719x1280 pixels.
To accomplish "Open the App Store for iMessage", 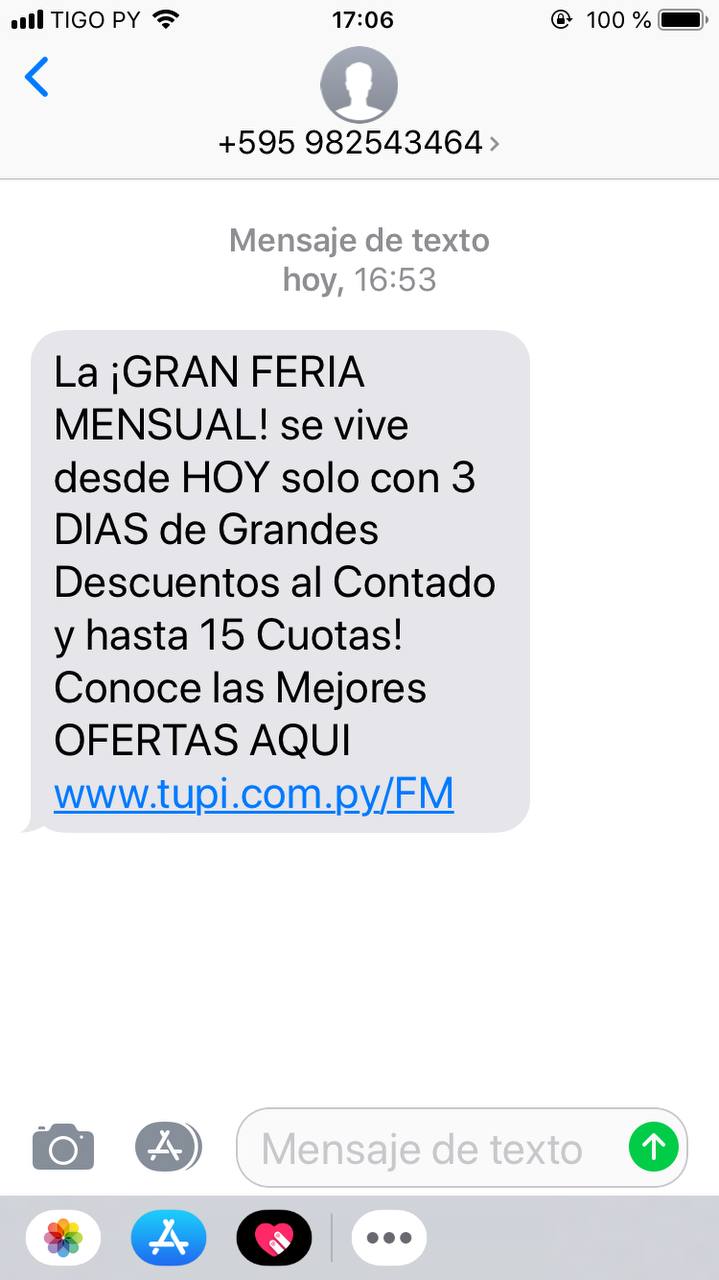I will pyautogui.click(x=168, y=1238).
